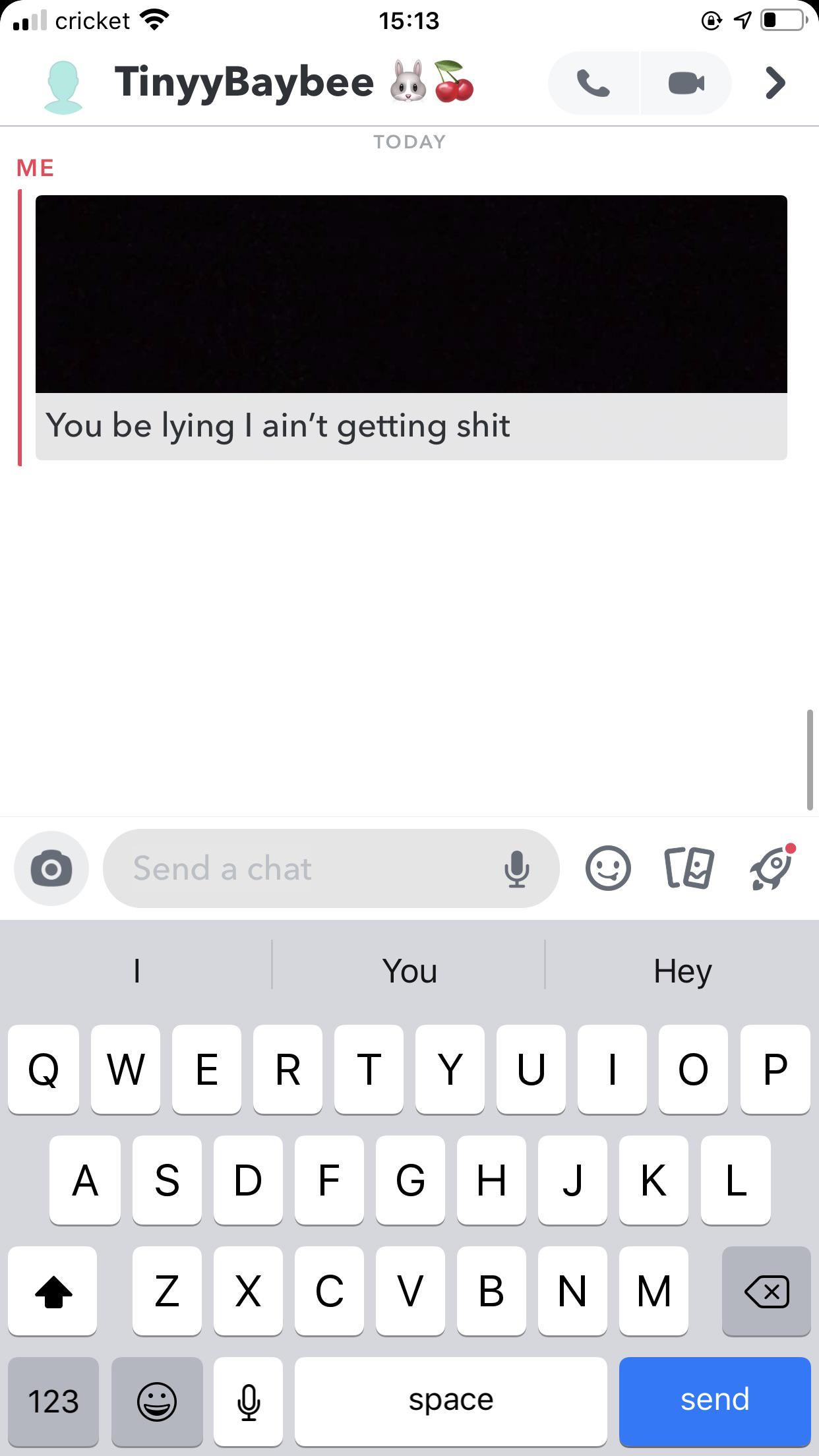Tap the right chevron in the header
The image size is (819, 1456).
pyautogui.click(x=775, y=83)
